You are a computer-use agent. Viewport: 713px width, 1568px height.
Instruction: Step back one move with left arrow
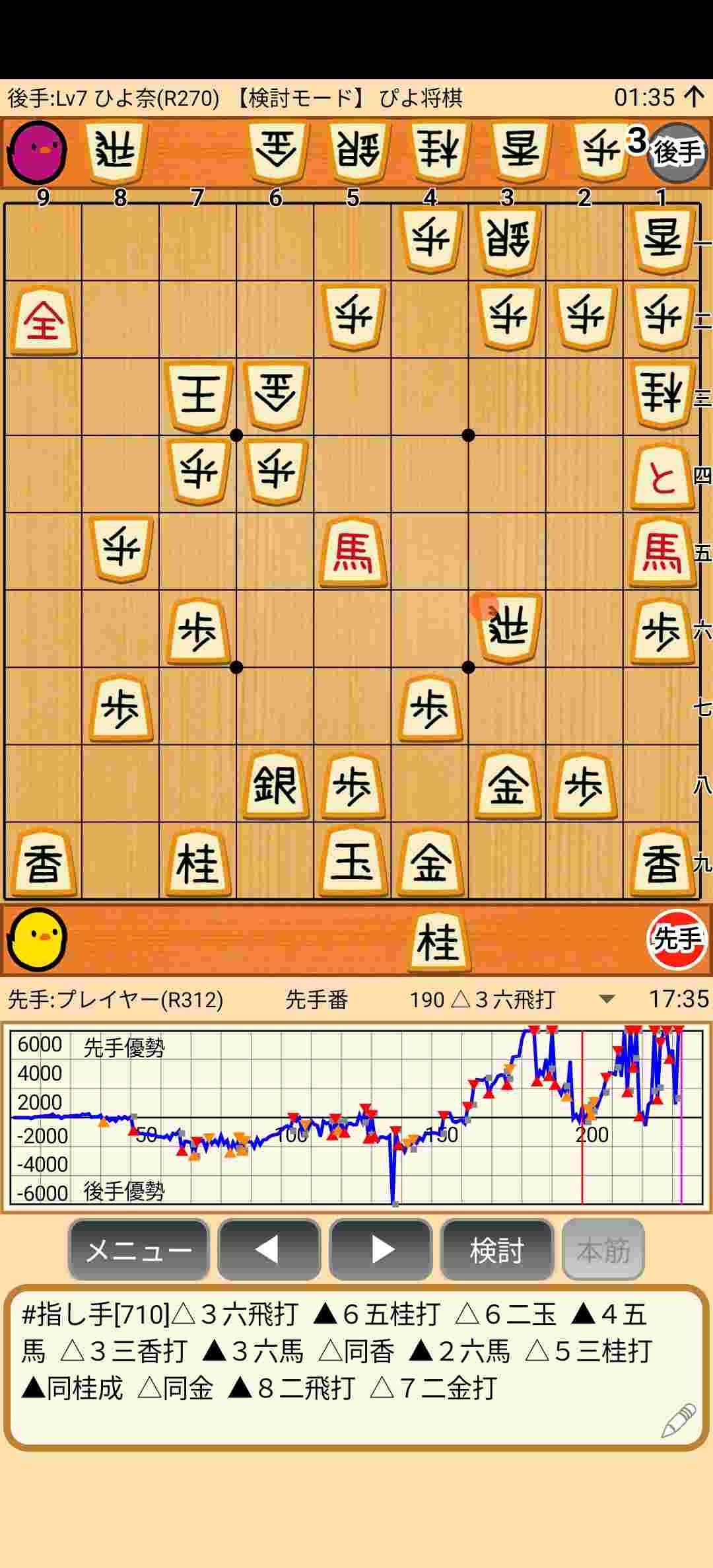(x=269, y=1250)
